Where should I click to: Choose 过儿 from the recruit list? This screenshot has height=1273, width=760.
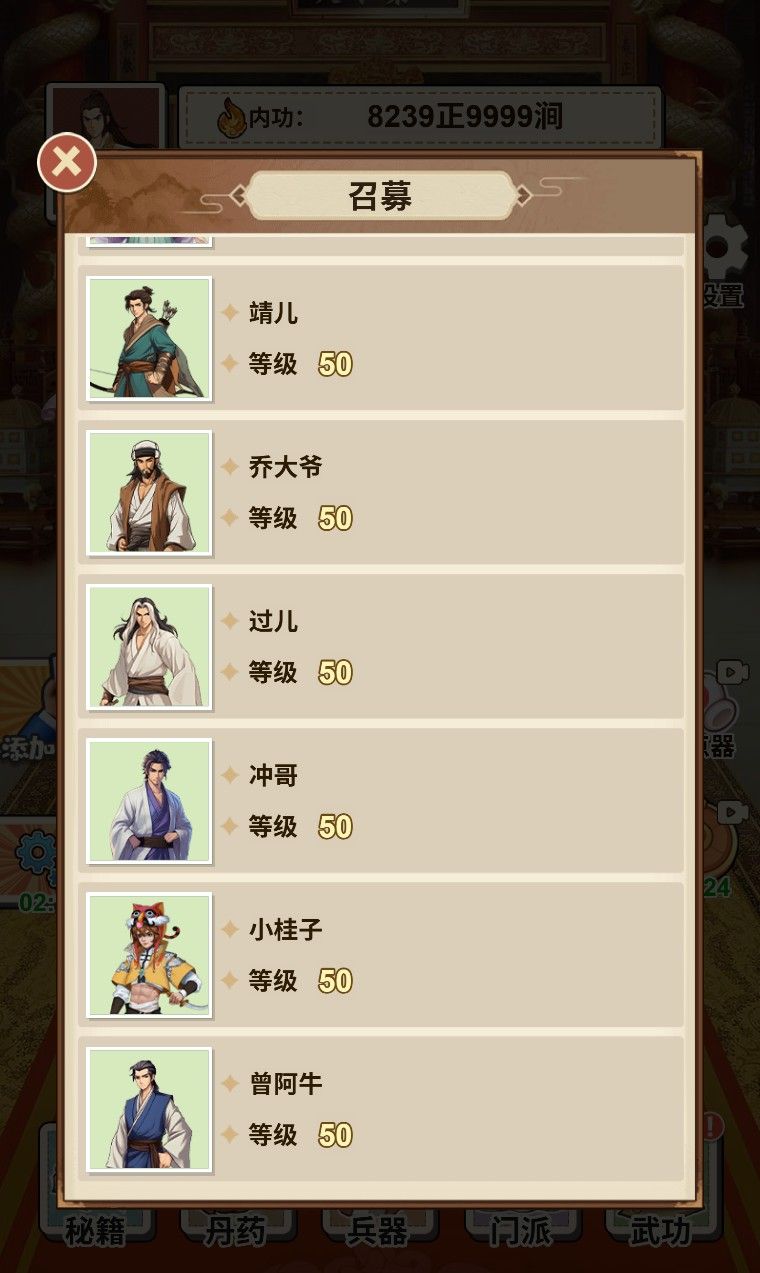tap(380, 646)
